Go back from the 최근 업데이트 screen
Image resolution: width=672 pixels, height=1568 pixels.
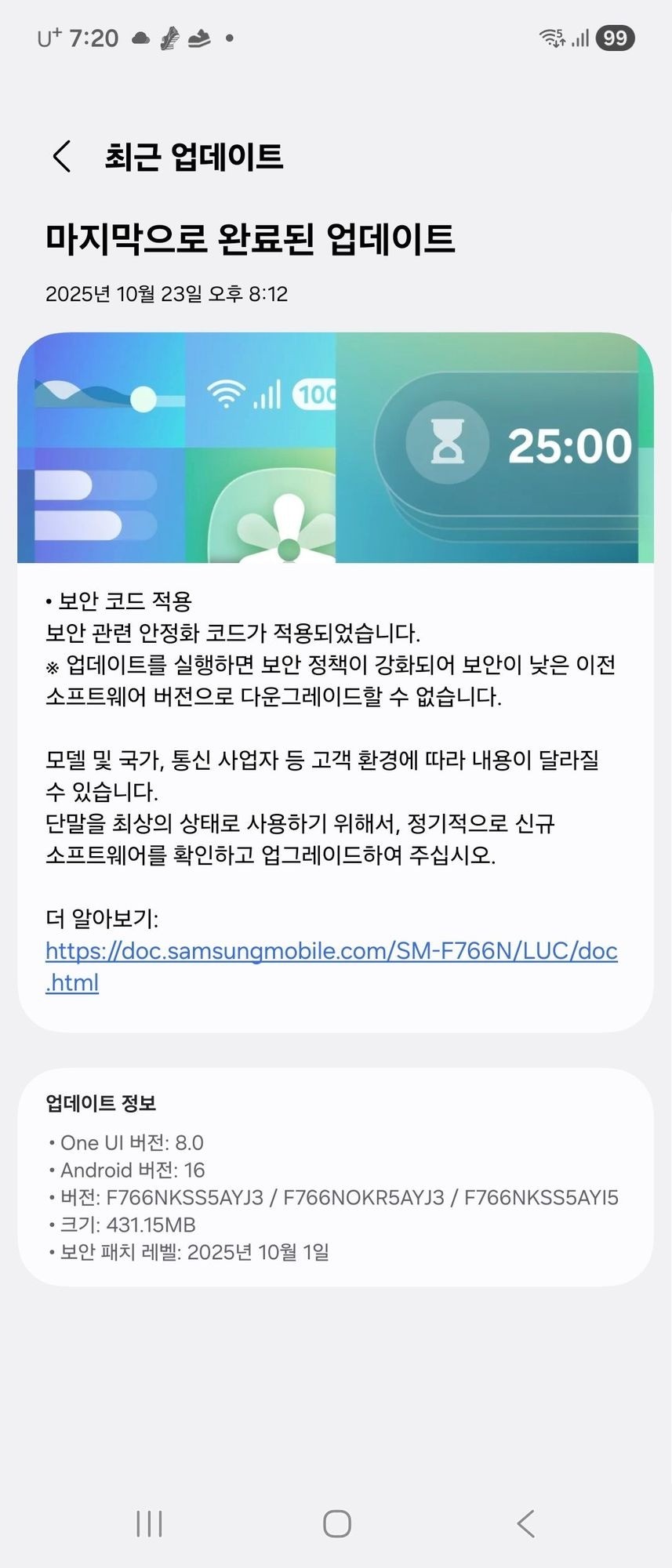coord(62,156)
